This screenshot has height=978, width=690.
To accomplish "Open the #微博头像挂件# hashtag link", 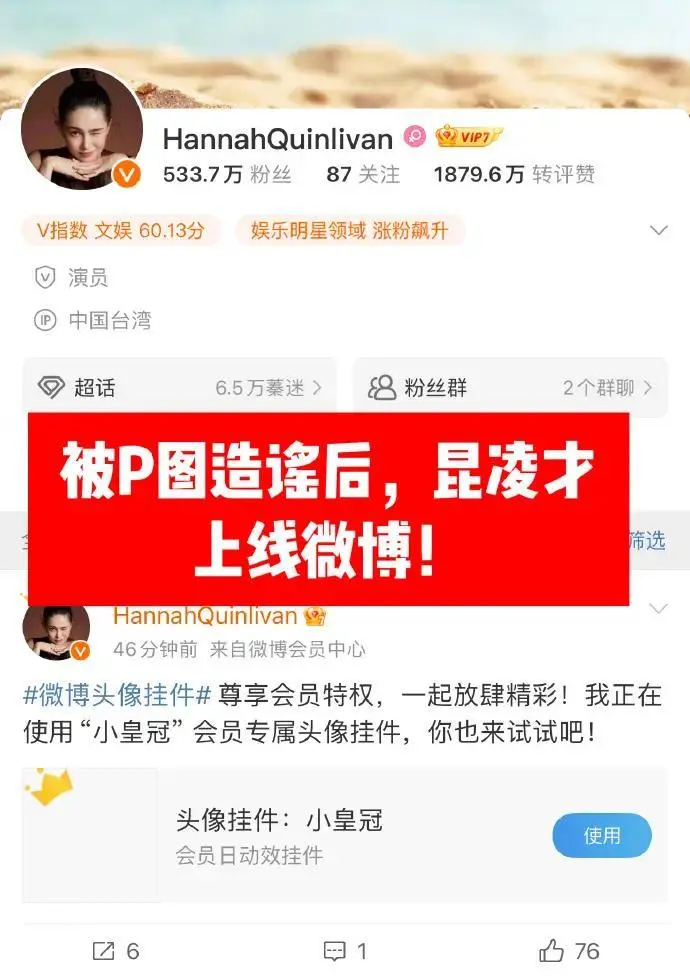I will point(116,695).
